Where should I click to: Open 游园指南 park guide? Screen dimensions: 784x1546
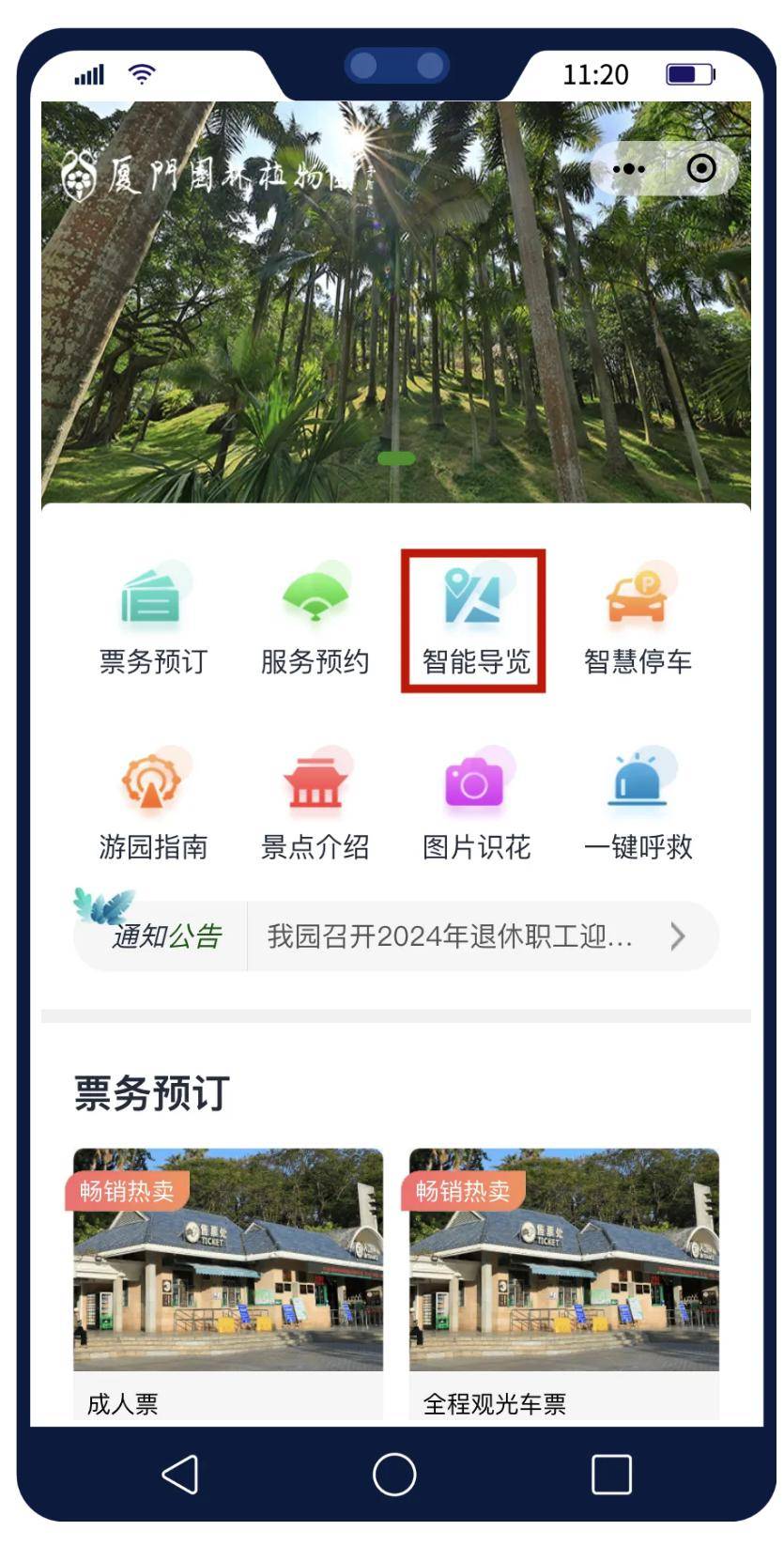(x=152, y=805)
